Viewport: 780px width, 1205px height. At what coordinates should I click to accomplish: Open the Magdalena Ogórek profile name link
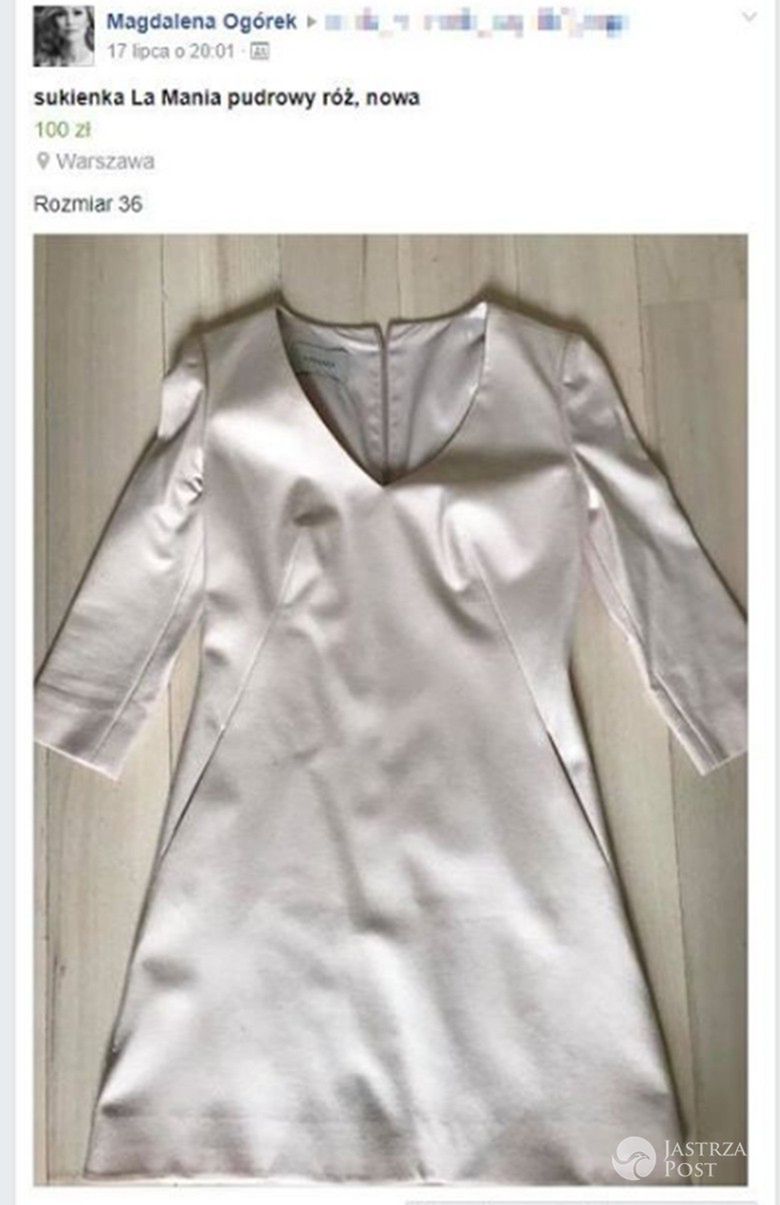[x=201, y=21]
